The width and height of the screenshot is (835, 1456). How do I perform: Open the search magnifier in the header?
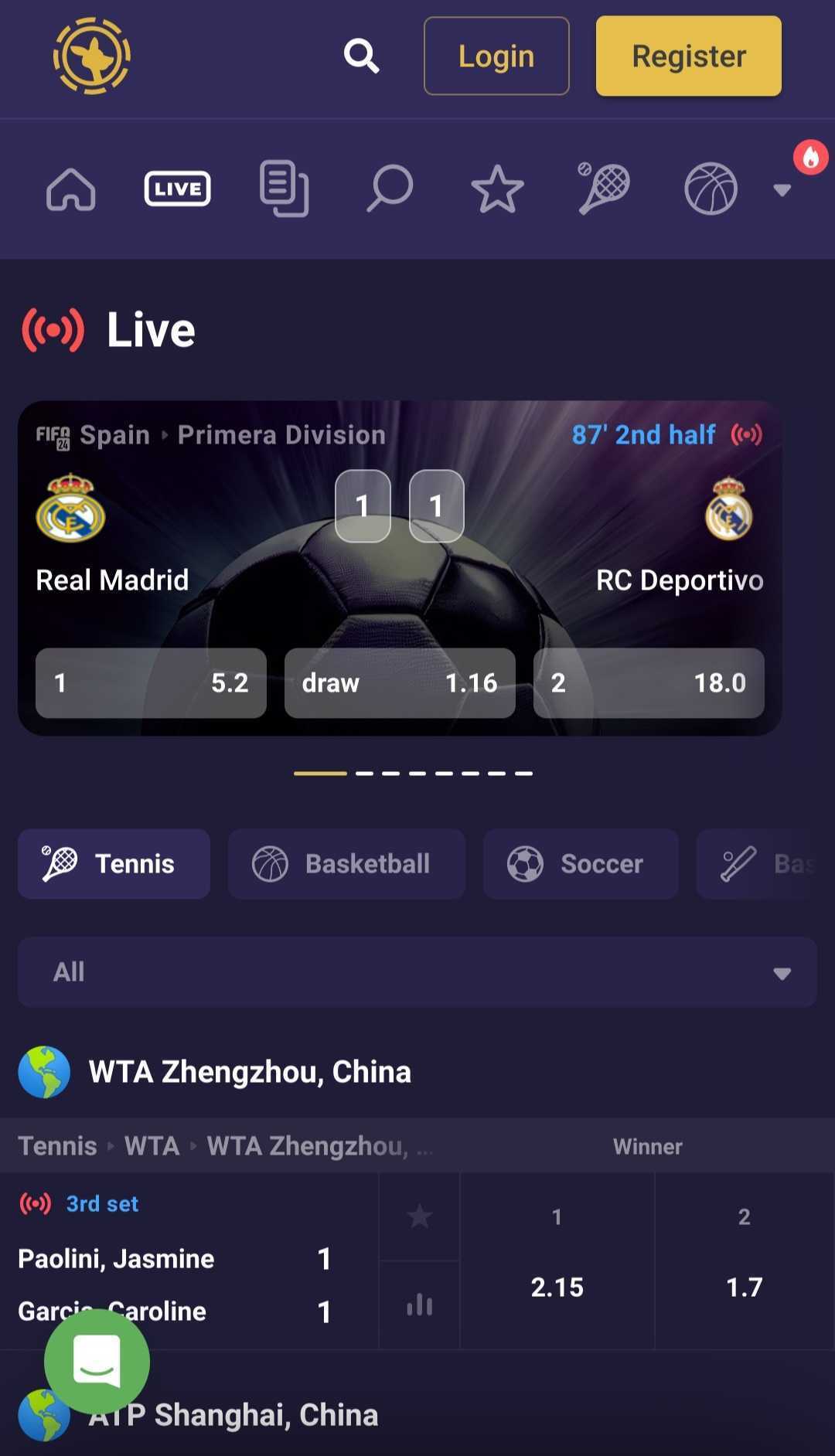tap(361, 56)
